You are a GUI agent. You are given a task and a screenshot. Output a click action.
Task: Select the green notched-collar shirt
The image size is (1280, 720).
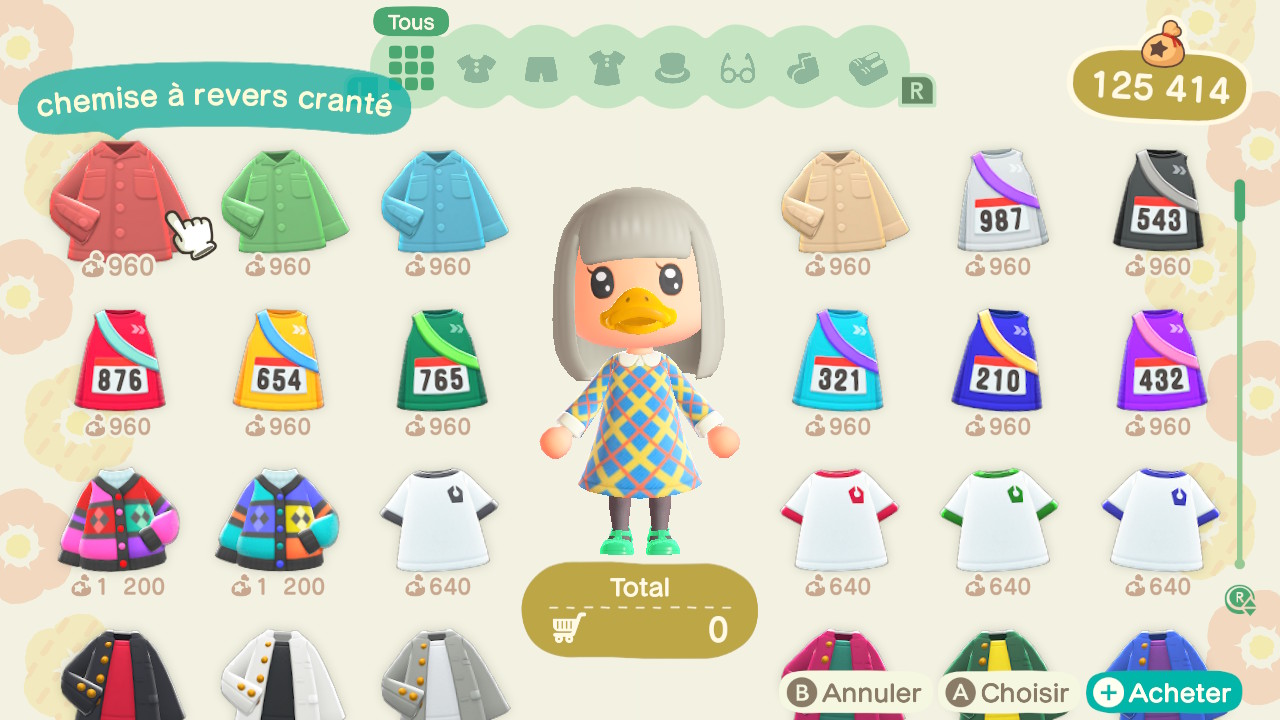[x=284, y=202]
